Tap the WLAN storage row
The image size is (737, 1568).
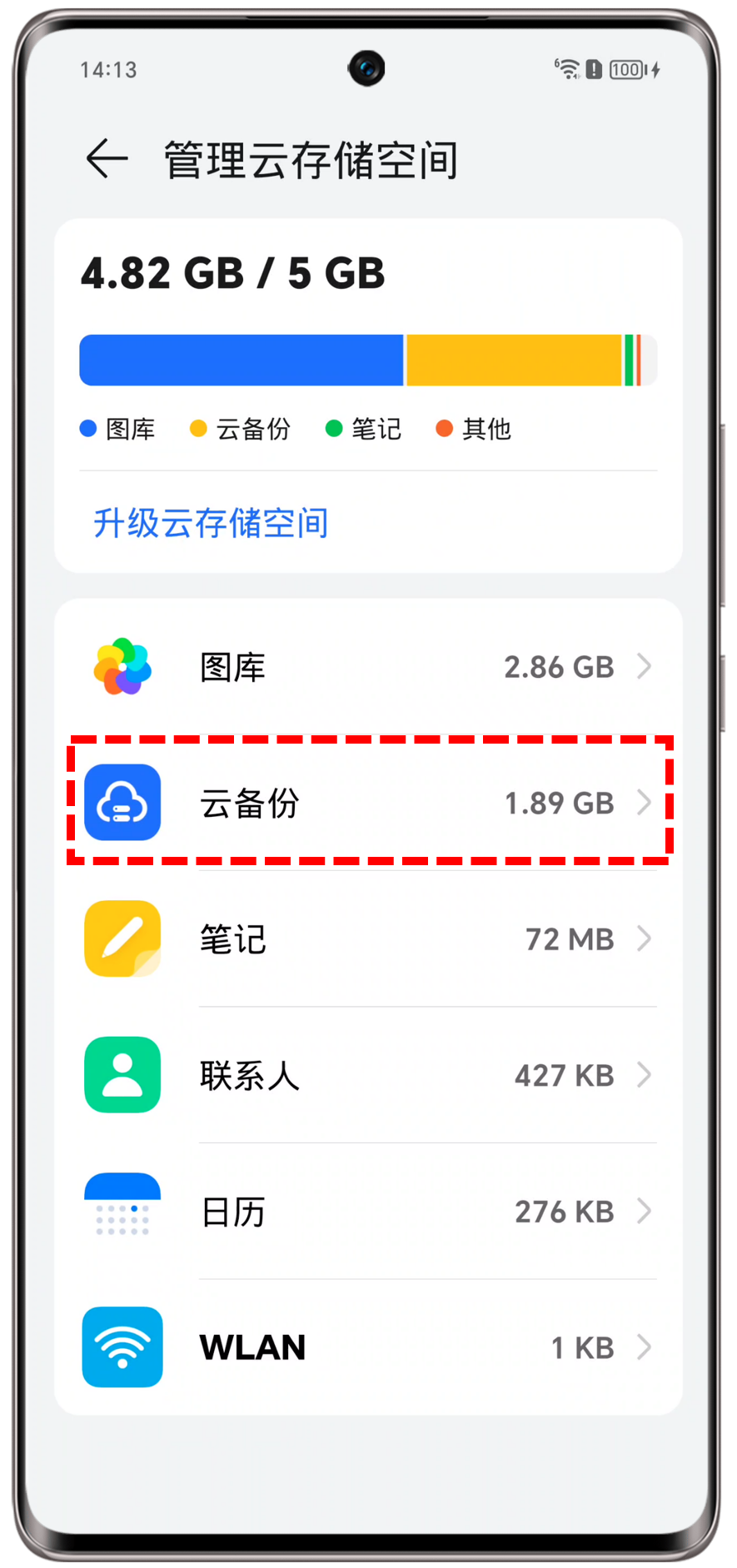(x=368, y=1347)
